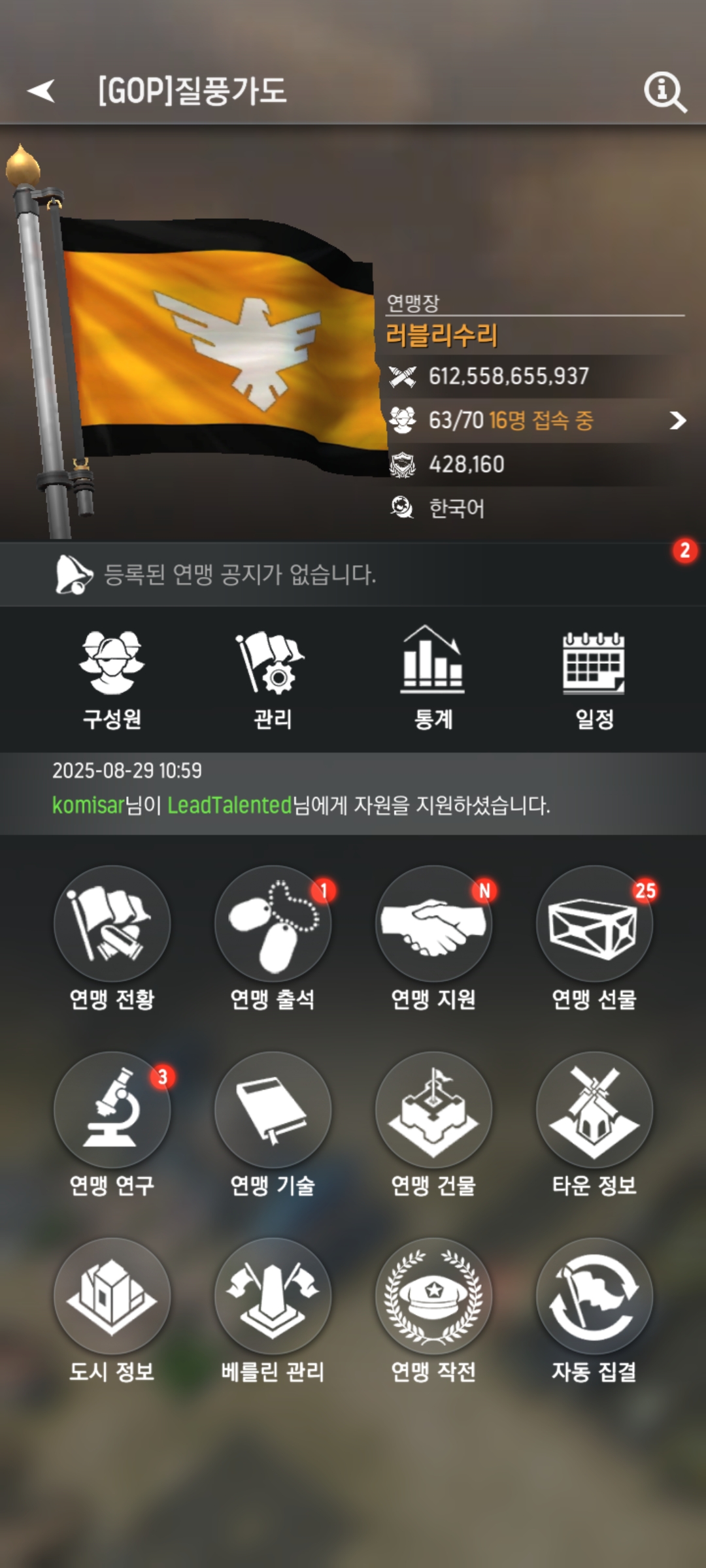Open 연맹 전황 battle status

[112, 924]
